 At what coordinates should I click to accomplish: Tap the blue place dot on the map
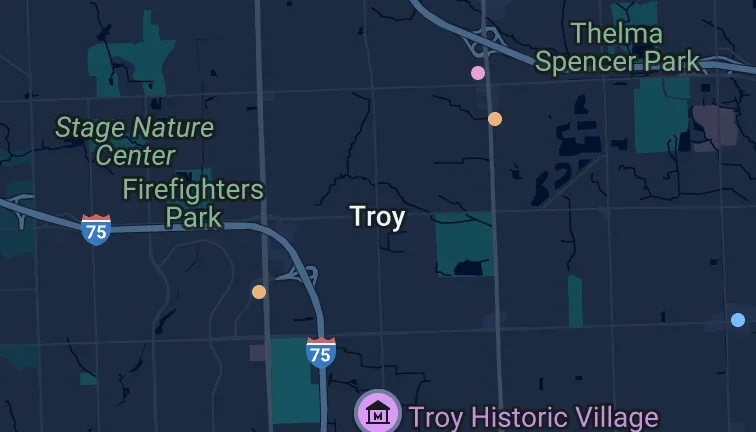[738, 320]
